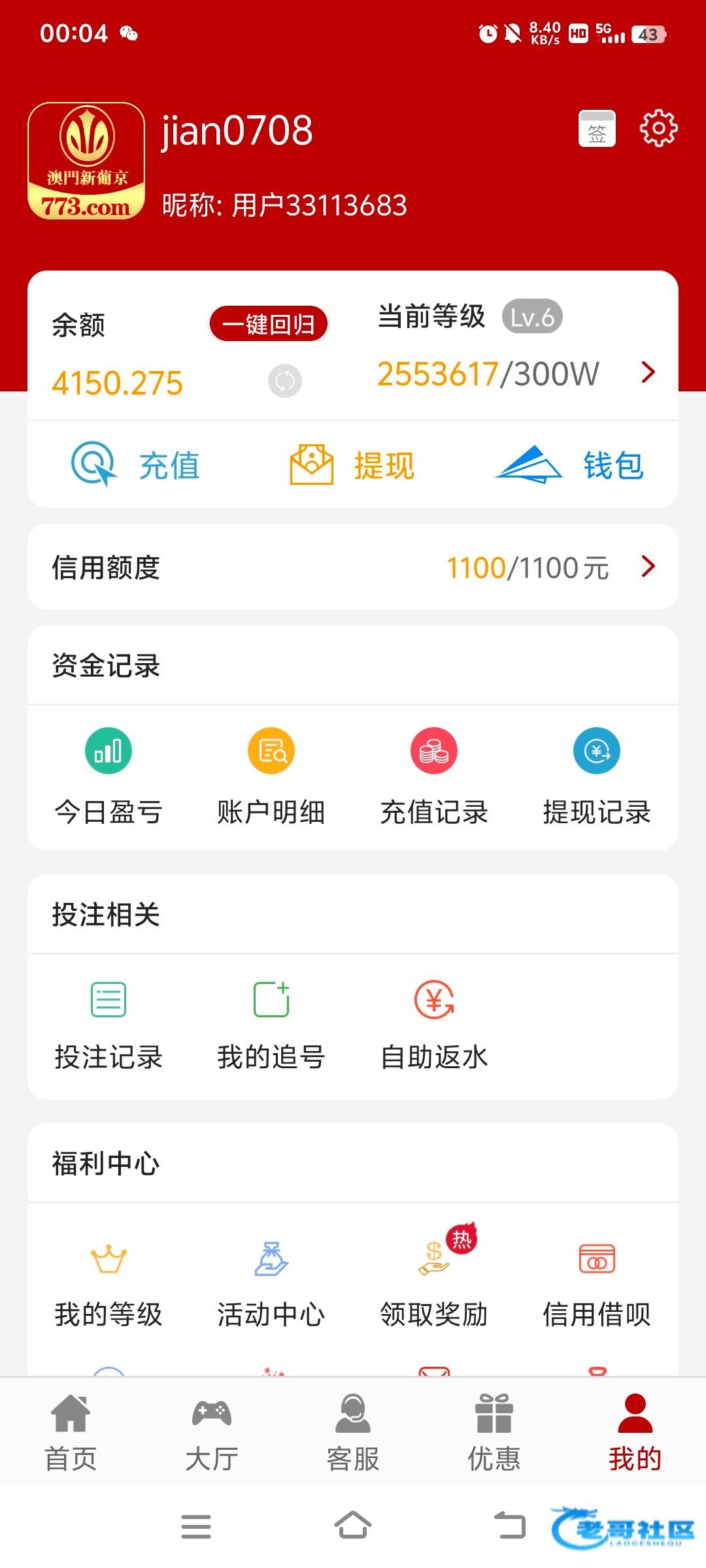706x1568 pixels.
Task: Open the settings gear icon
Action: click(x=658, y=129)
